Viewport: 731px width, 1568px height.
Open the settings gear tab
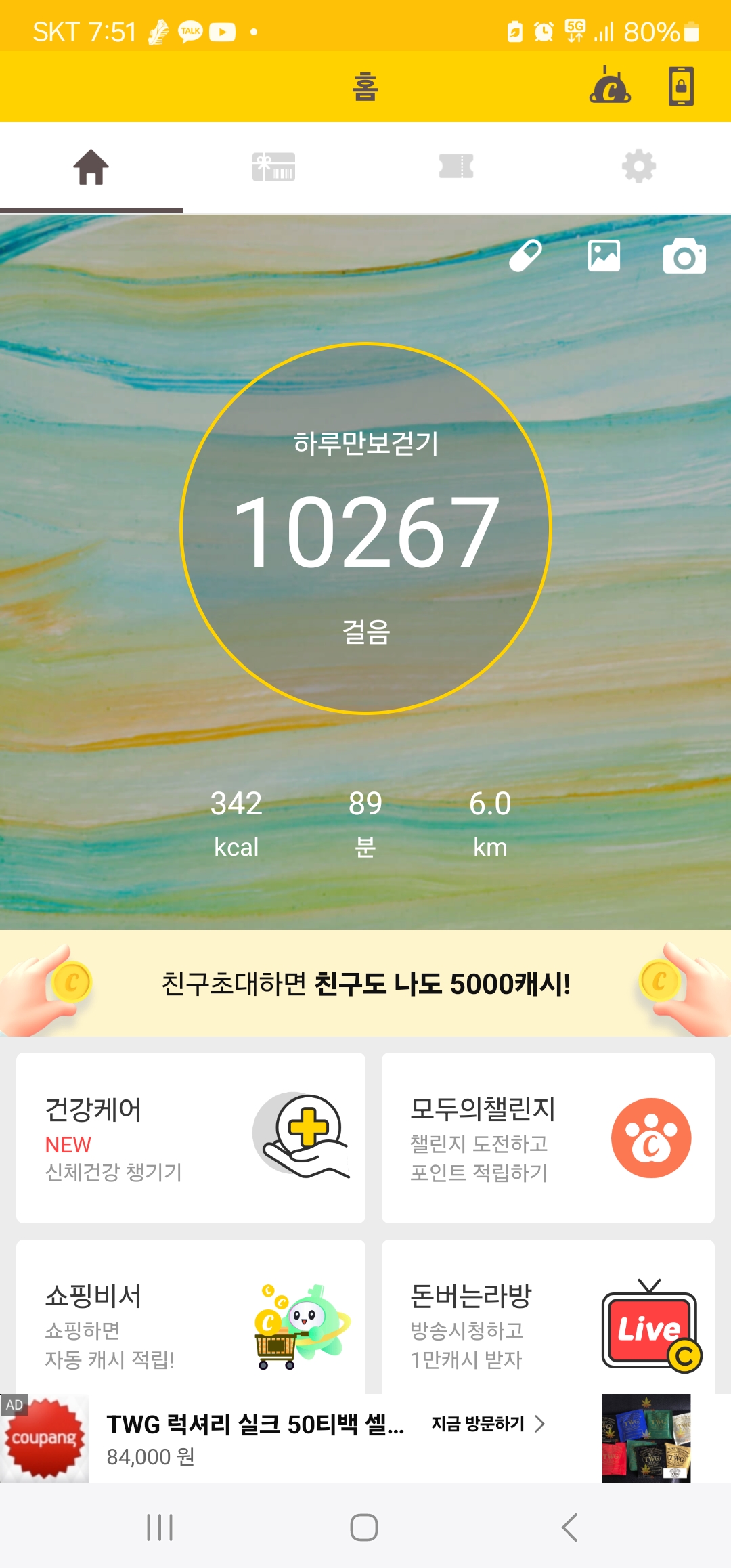pyautogui.click(x=639, y=167)
